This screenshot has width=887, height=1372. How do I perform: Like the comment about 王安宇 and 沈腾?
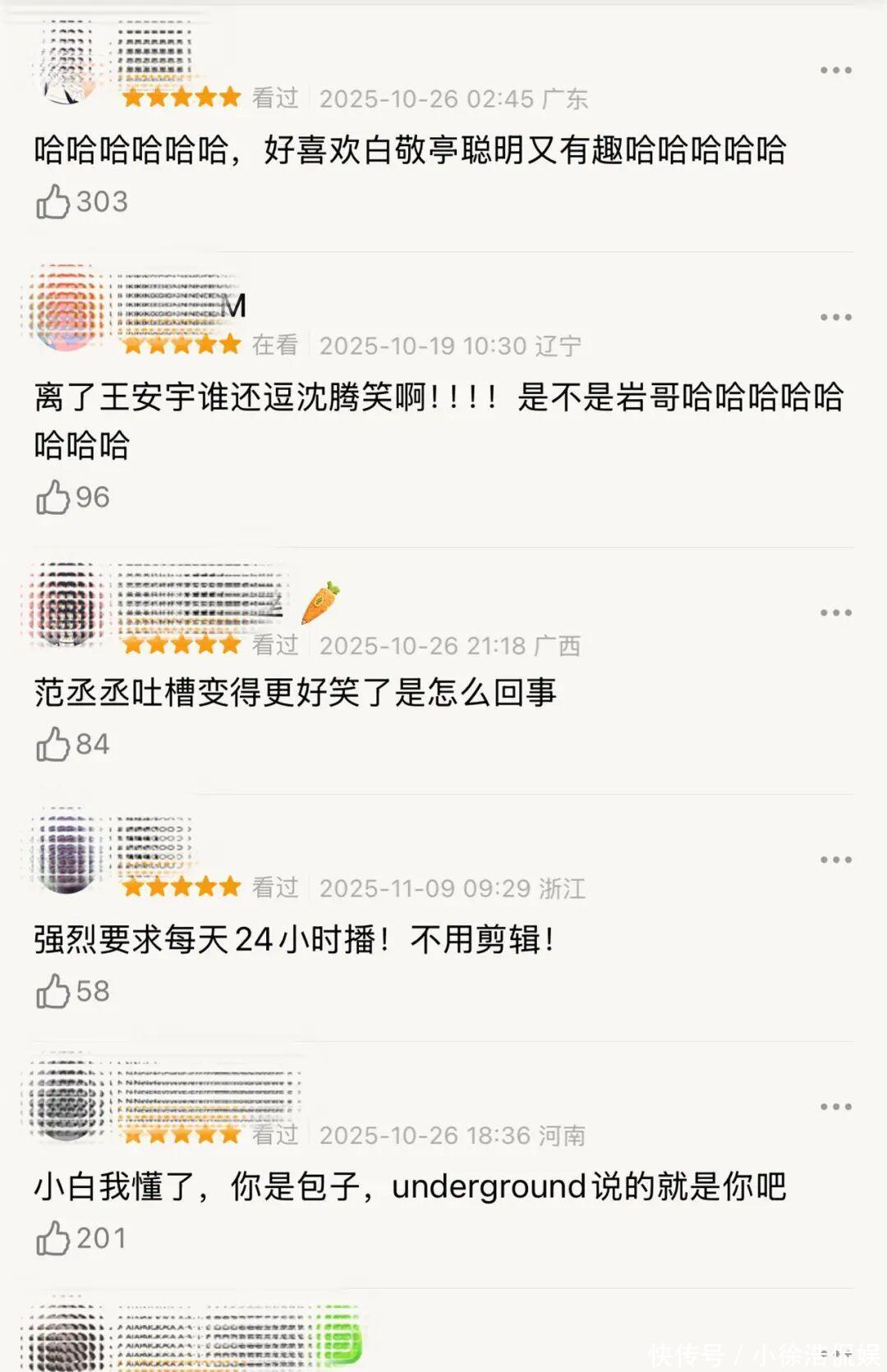point(53,498)
